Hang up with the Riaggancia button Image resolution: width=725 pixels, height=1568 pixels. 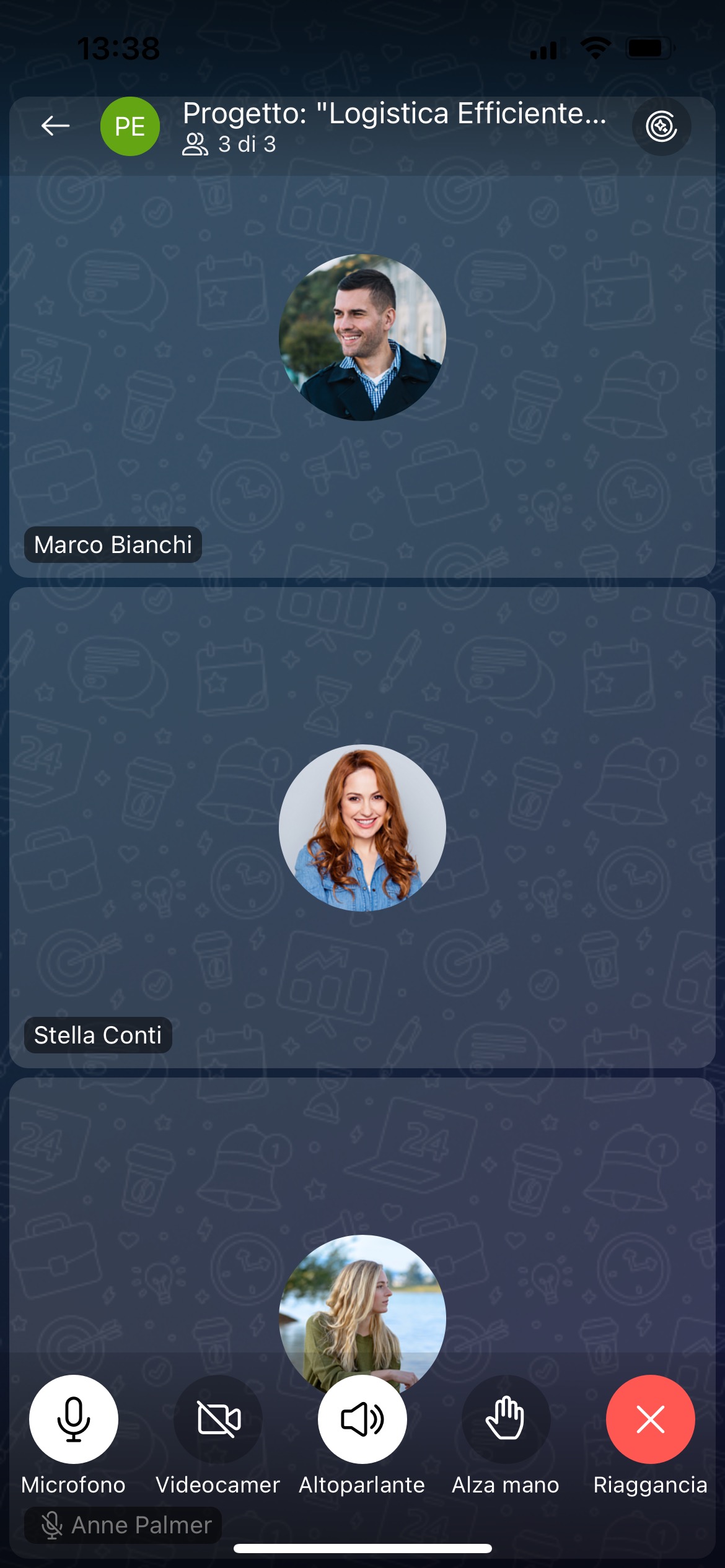[x=650, y=1419]
